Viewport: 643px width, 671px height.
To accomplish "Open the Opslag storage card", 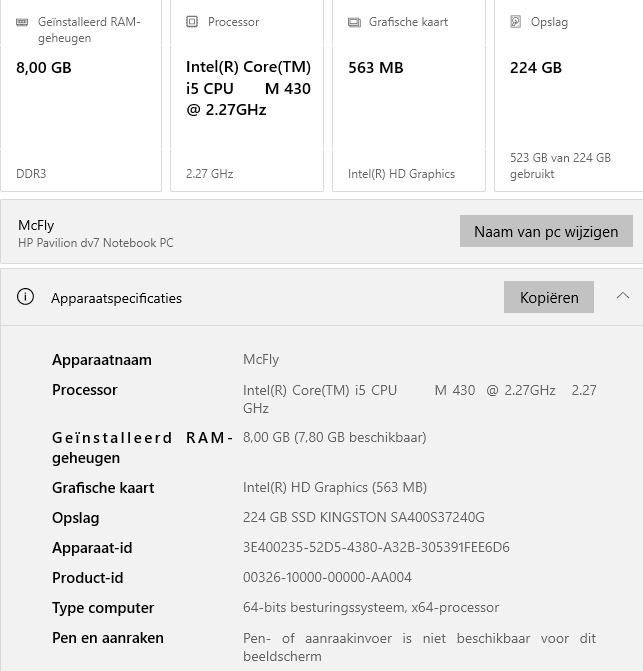I will pos(568,95).
